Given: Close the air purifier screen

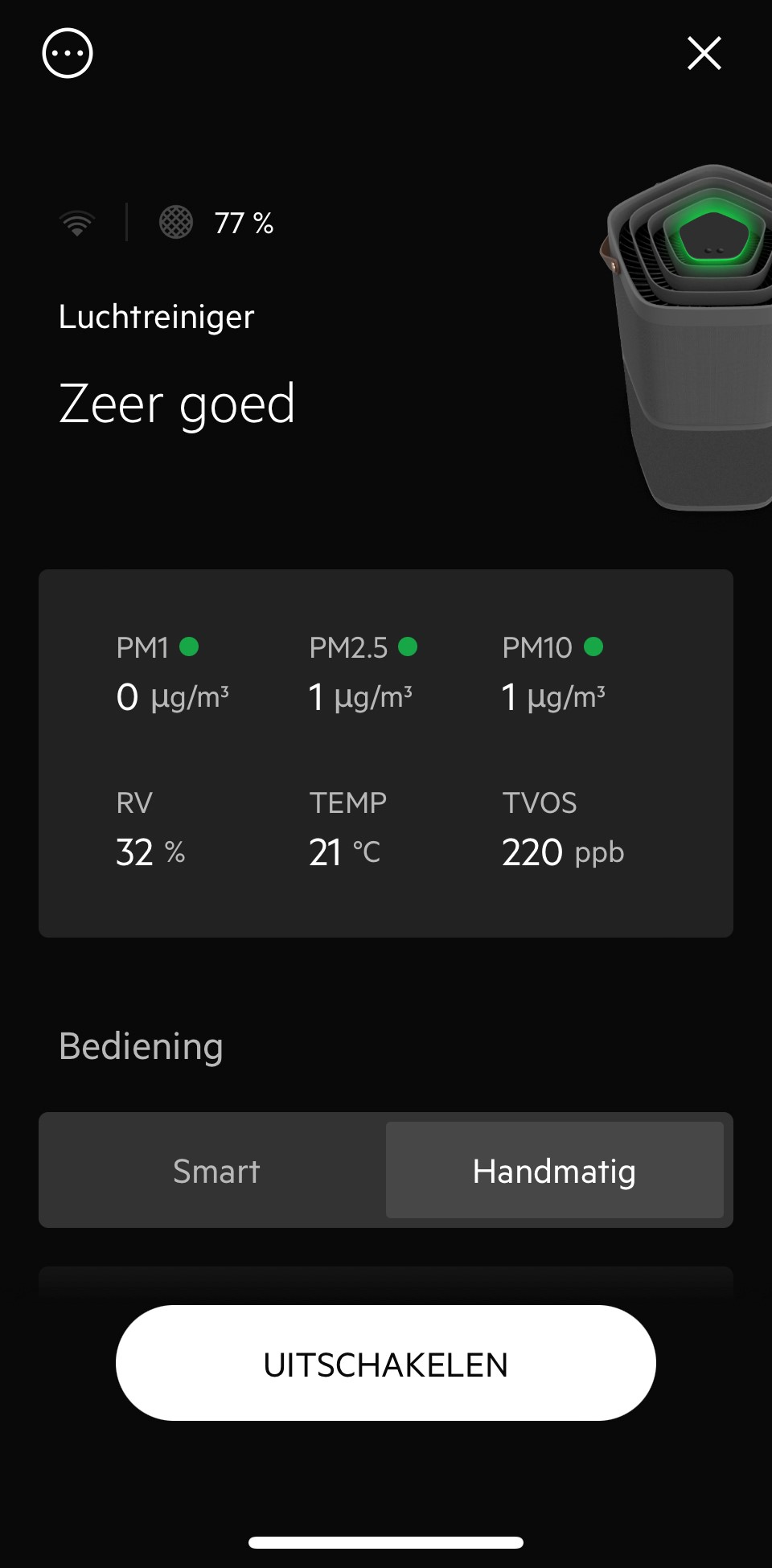Looking at the screenshot, I should (x=704, y=54).
